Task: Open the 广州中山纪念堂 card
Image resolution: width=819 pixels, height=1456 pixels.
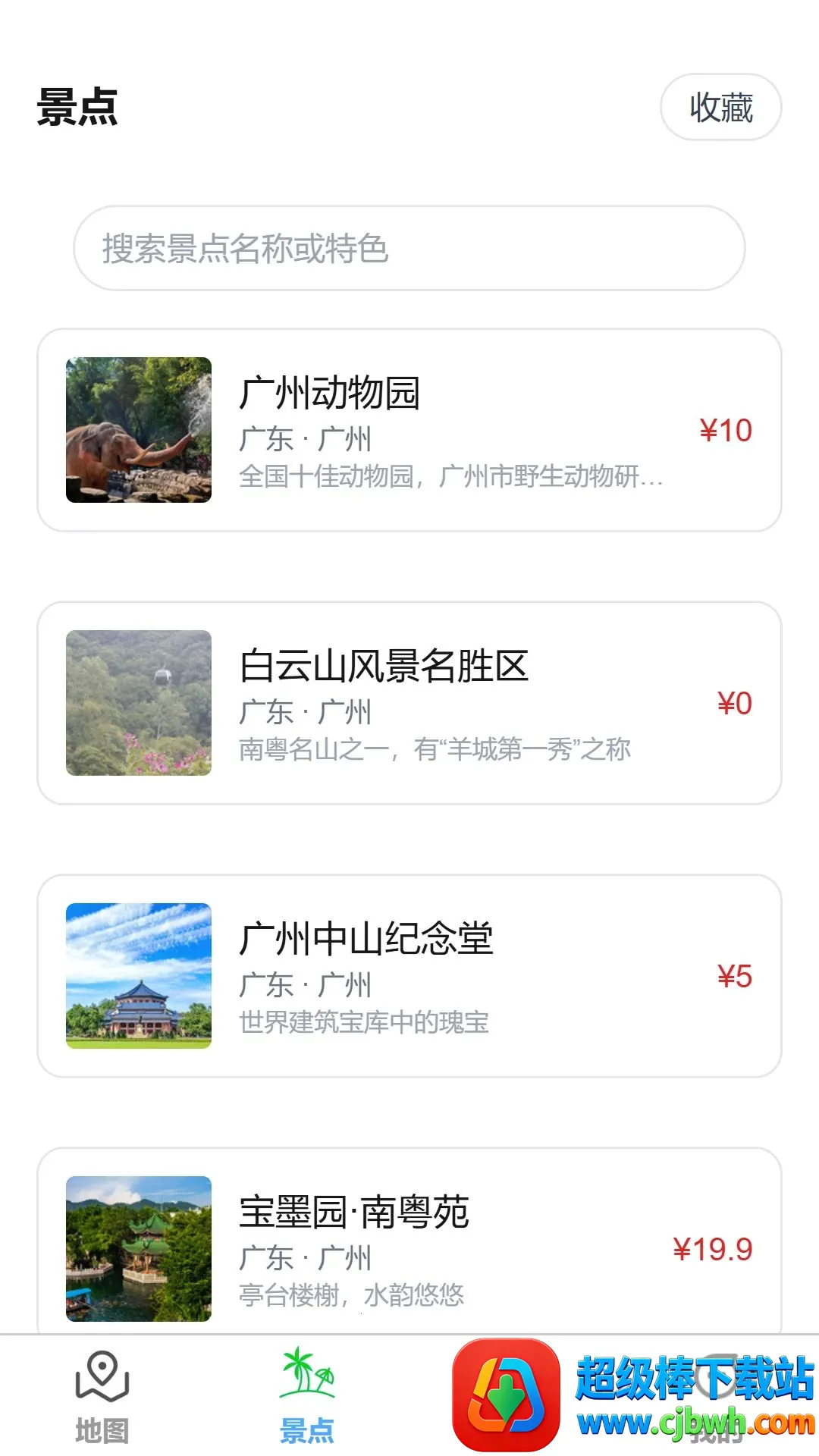Action: pos(409,976)
